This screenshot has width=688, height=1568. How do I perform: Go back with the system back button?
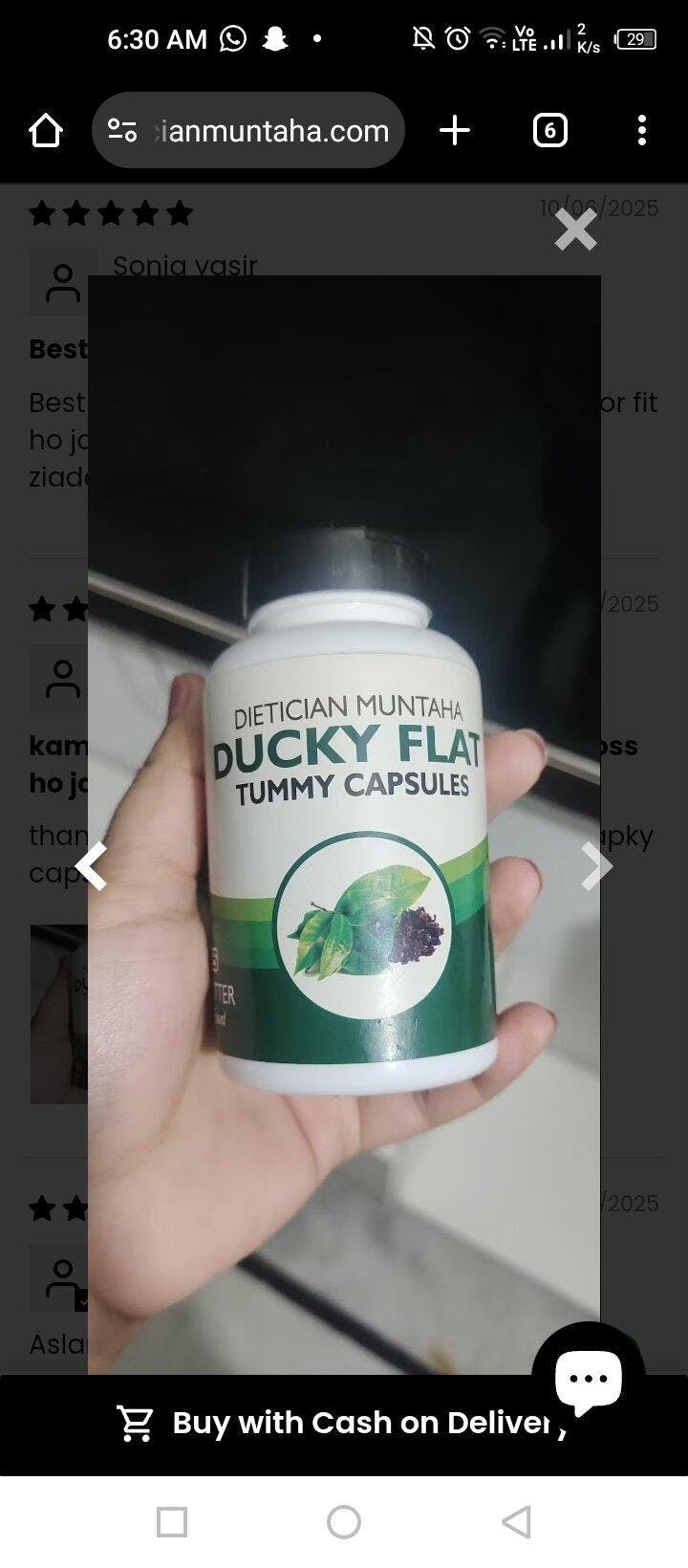tap(516, 1522)
